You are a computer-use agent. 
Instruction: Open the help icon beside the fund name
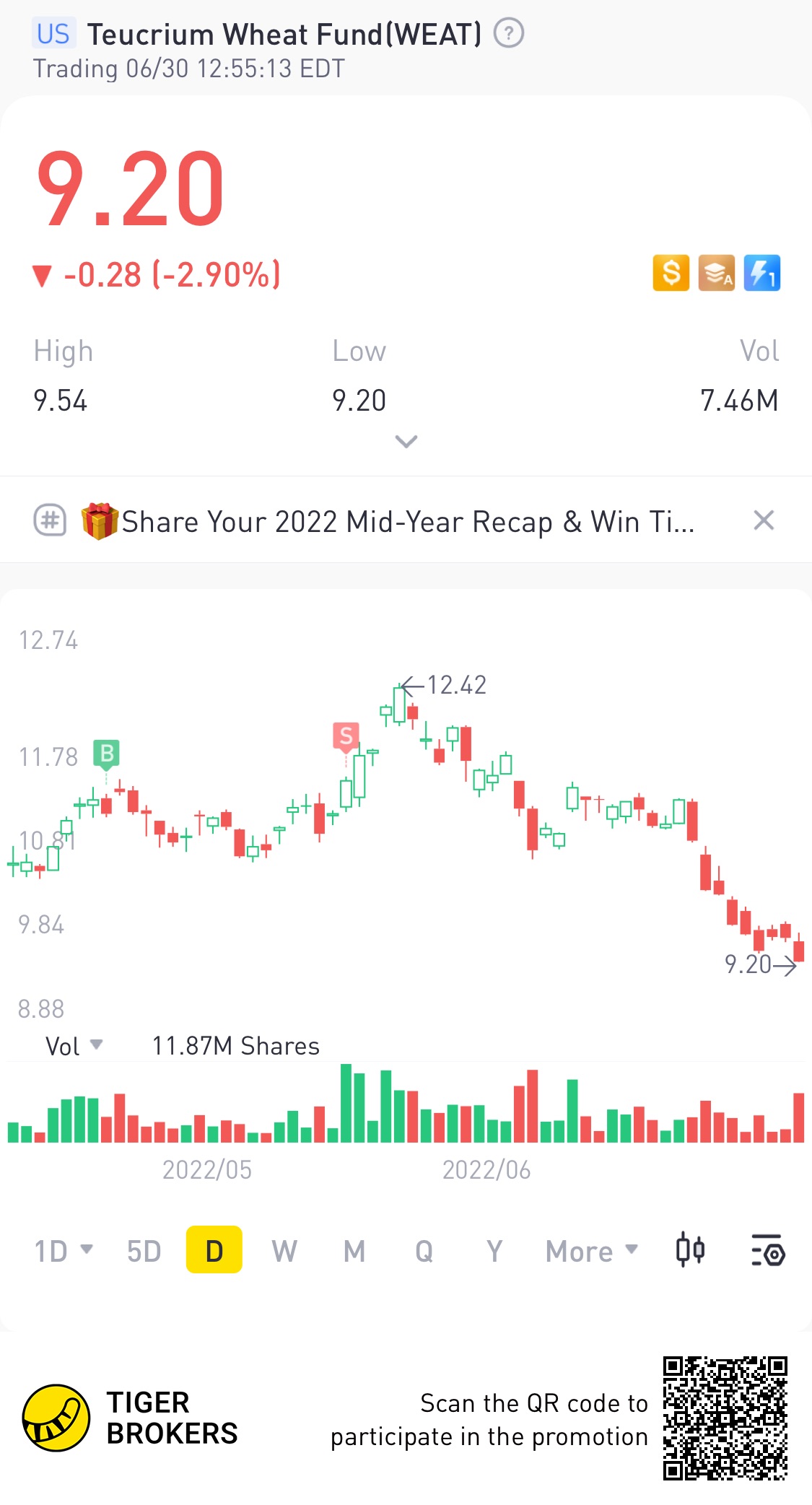(x=509, y=33)
